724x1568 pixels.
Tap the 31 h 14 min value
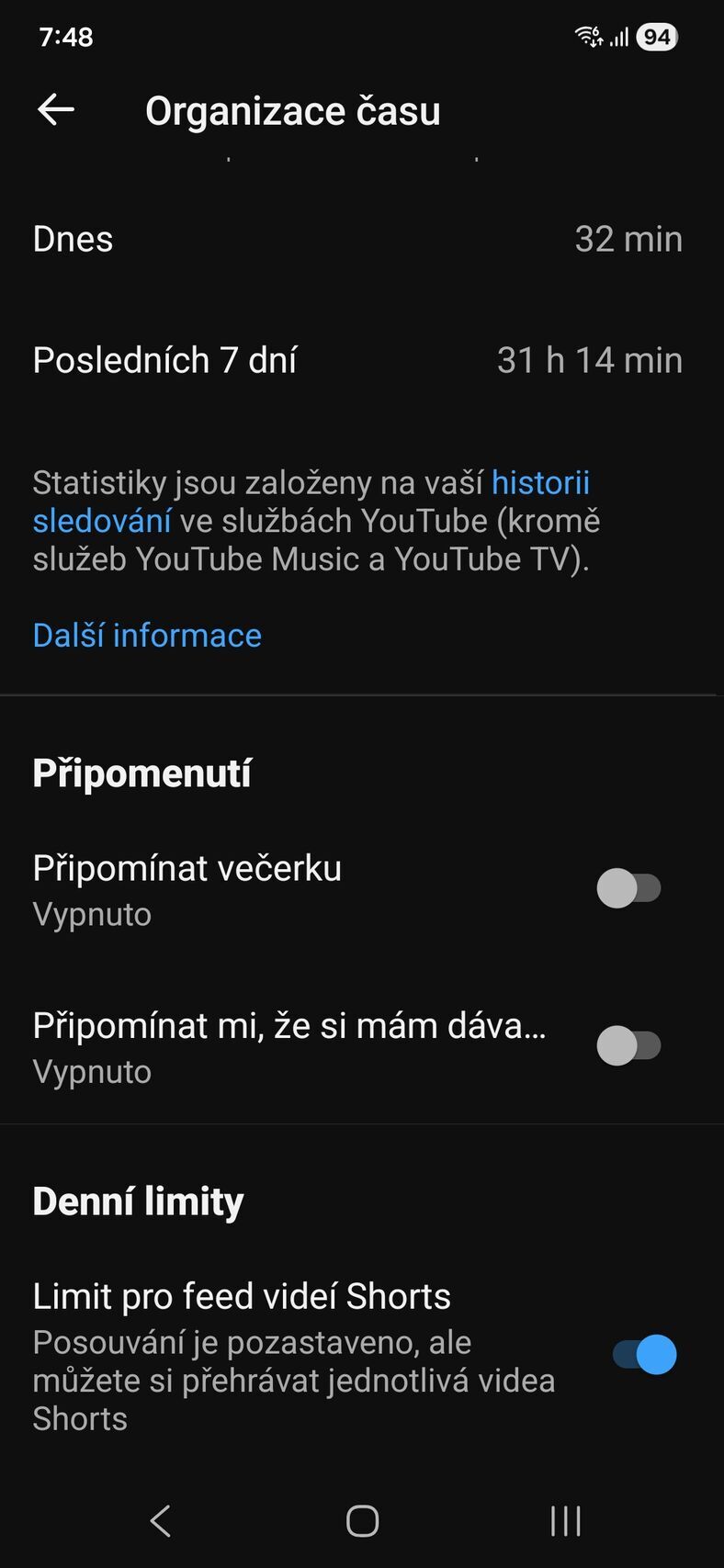click(590, 359)
